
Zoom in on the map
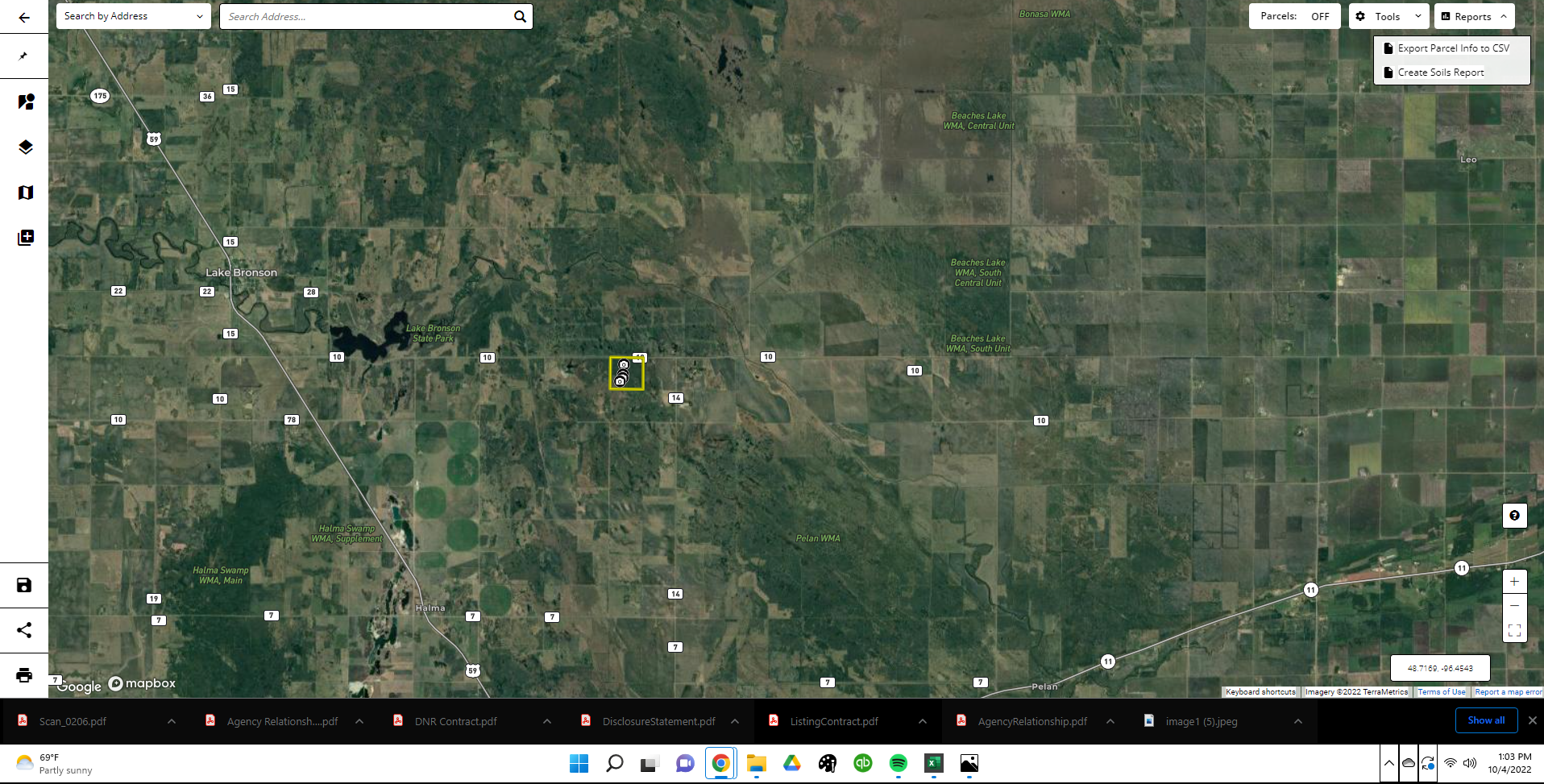(x=1514, y=582)
